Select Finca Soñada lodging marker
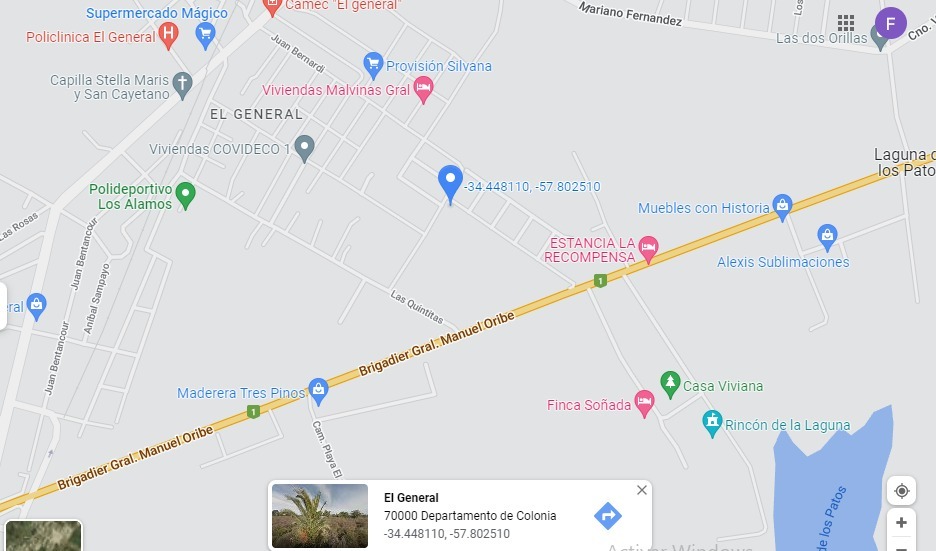 (x=644, y=403)
